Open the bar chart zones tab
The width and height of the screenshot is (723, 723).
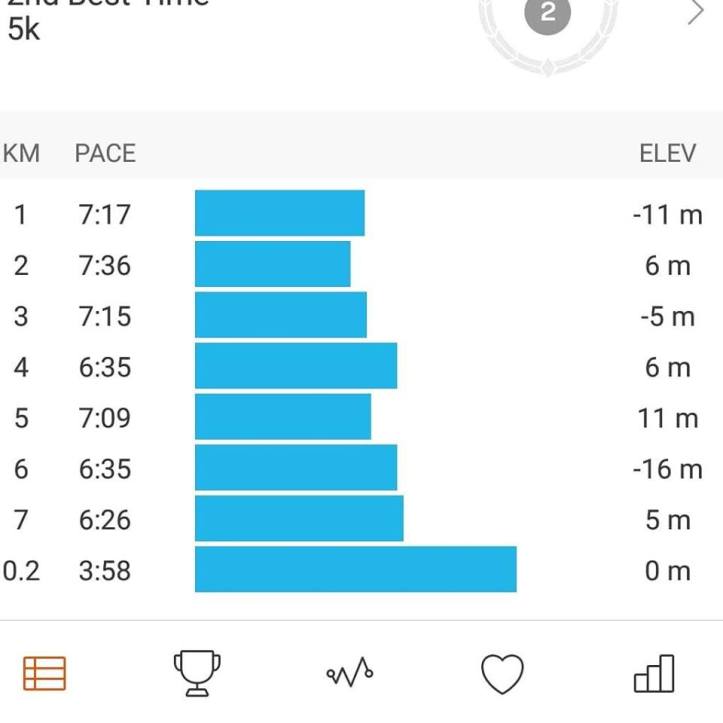(x=655, y=673)
